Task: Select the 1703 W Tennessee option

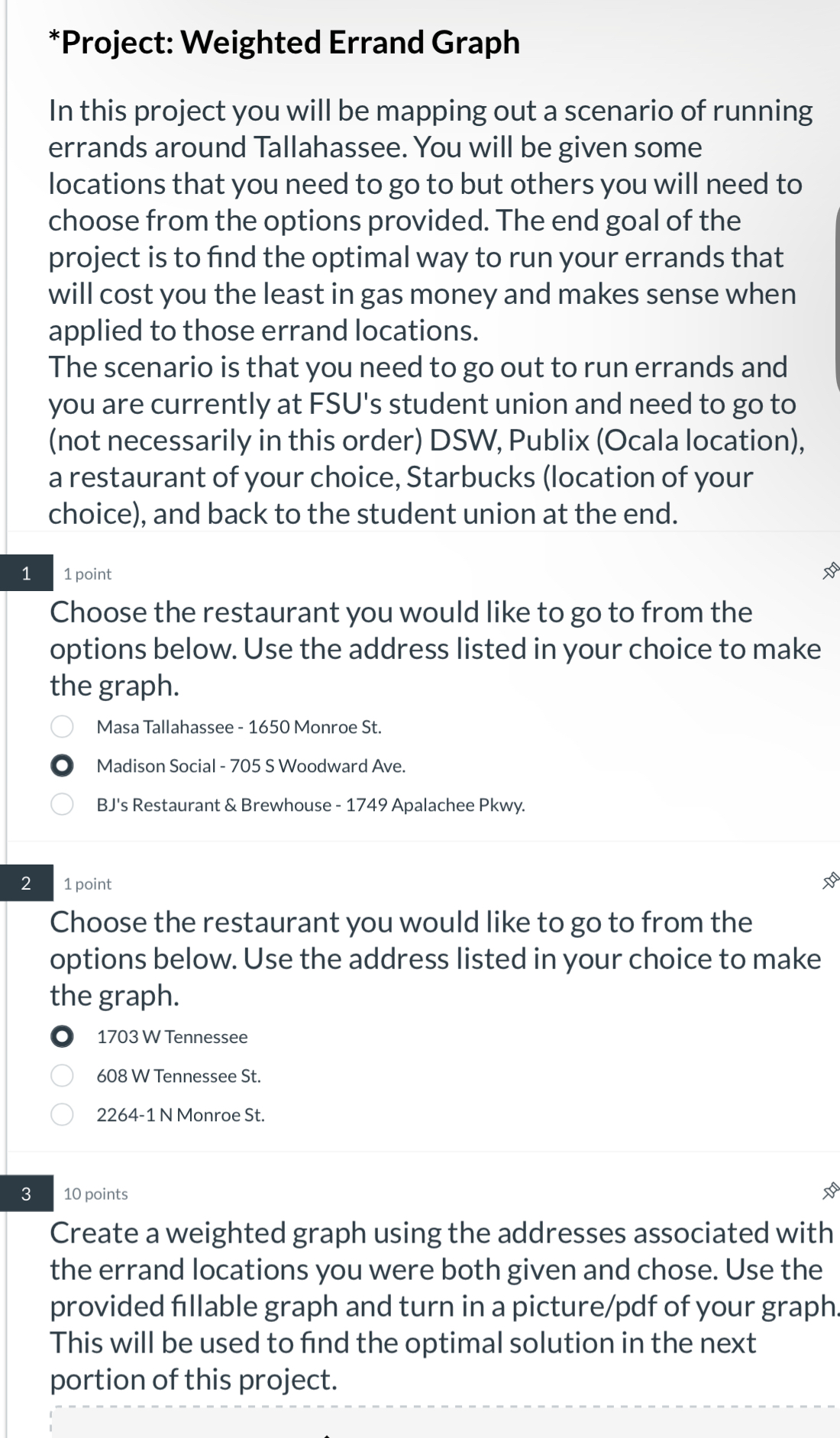Action: [x=62, y=1036]
